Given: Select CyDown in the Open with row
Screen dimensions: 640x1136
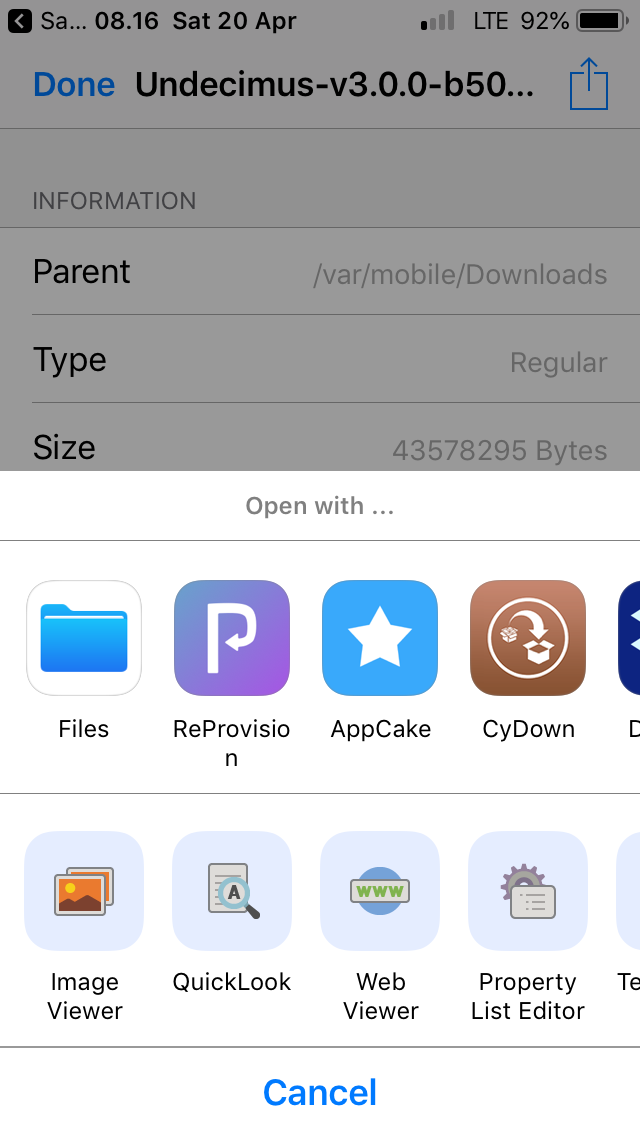Looking at the screenshot, I should 528,638.
